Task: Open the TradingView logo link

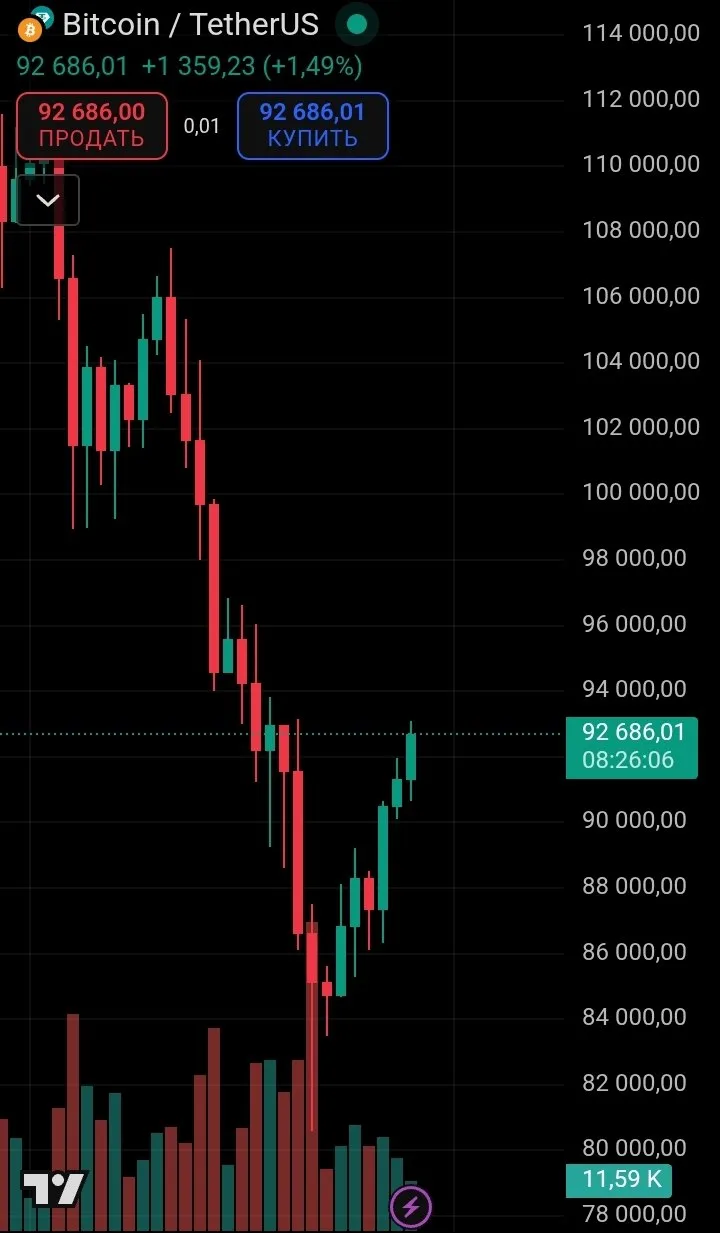Action: [x=53, y=1189]
